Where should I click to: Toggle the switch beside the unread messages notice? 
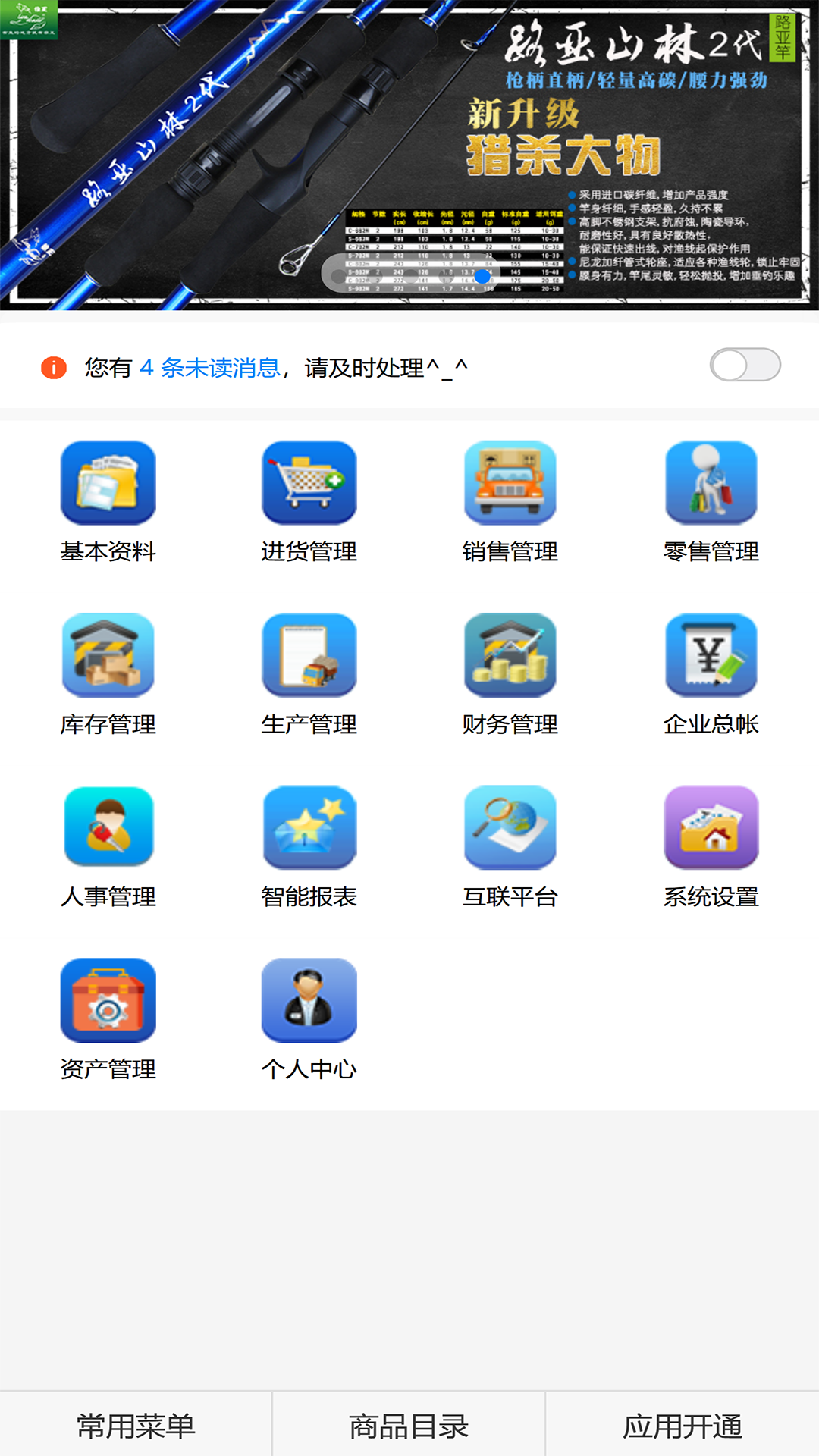pyautogui.click(x=745, y=366)
